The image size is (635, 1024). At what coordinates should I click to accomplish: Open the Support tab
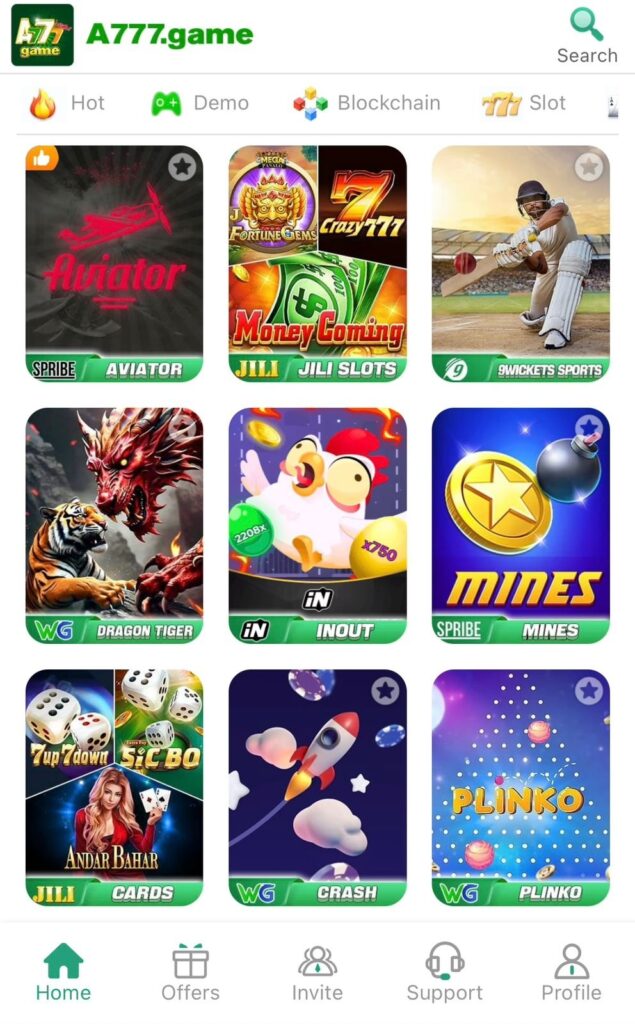[x=444, y=973]
